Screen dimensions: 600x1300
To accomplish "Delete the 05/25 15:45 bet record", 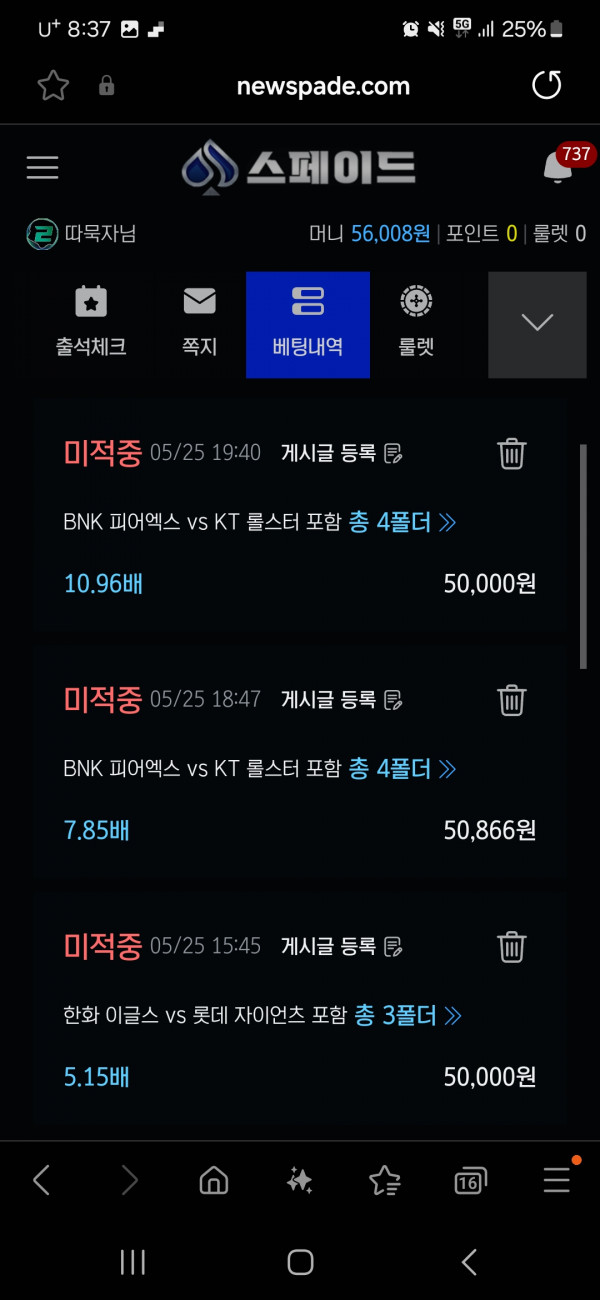I will point(511,945).
